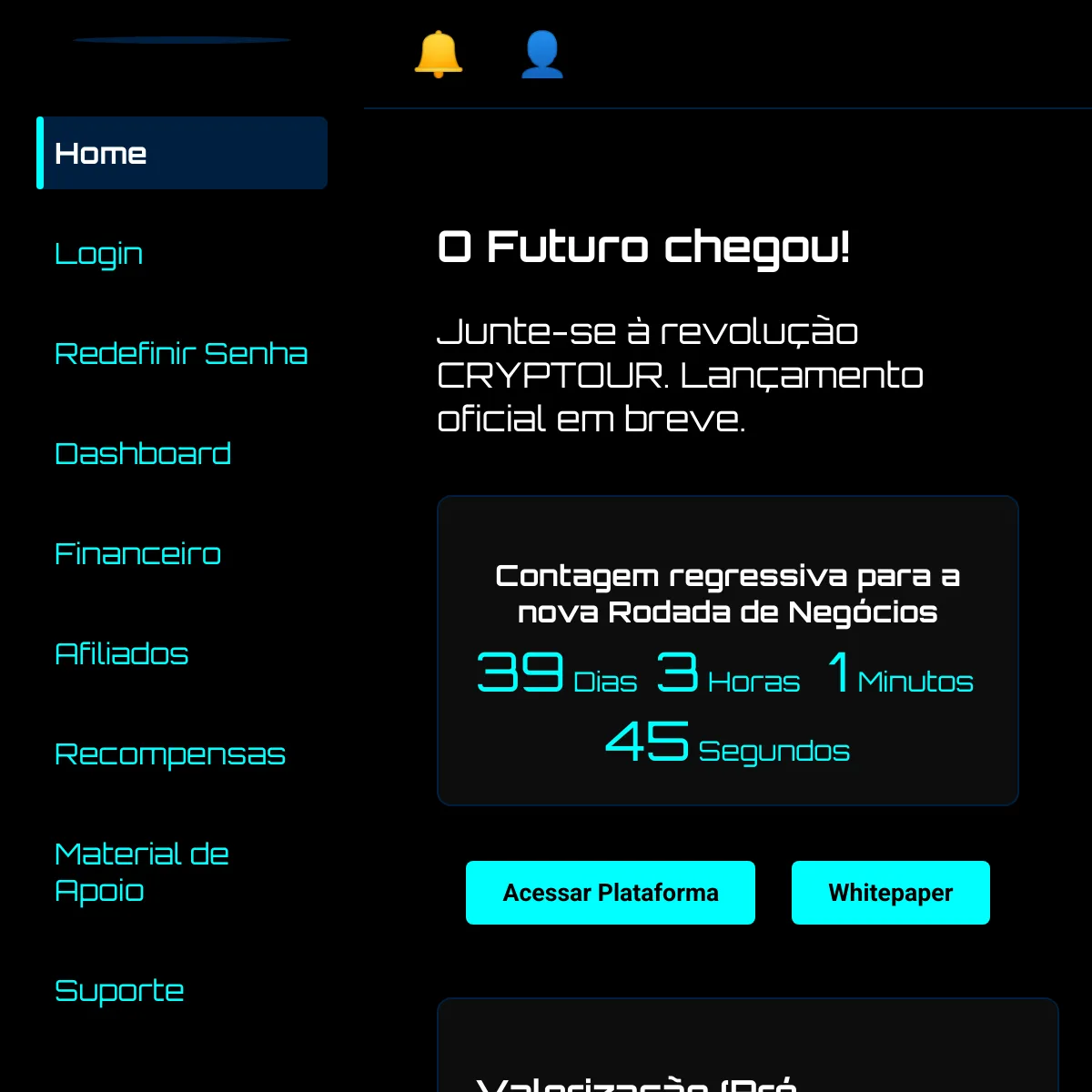Go to the Home menu item
Image resolution: width=1092 pixels, height=1092 pixels.
point(182,153)
